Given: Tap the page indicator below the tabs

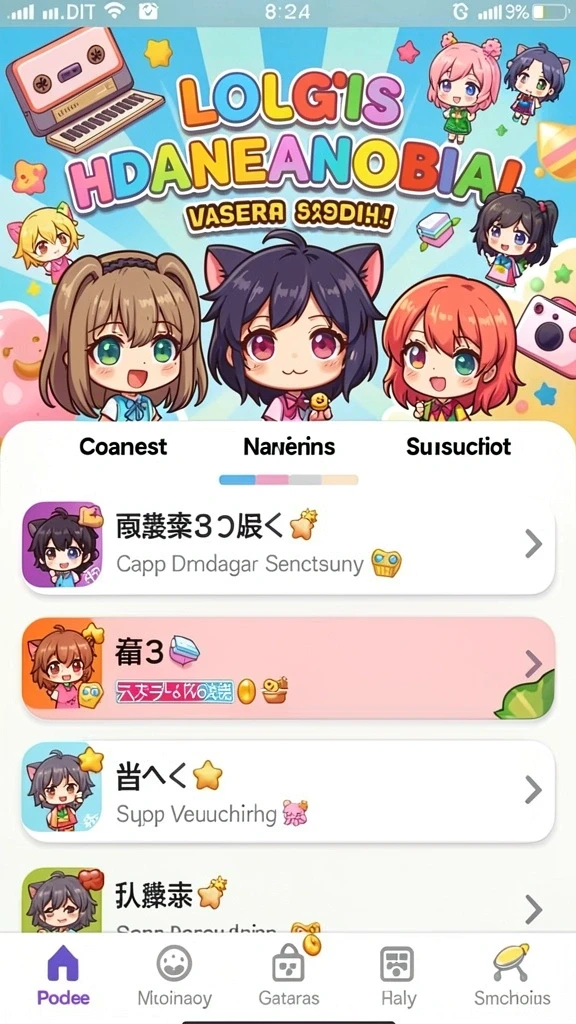Looking at the screenshot, I should [289, 480].
